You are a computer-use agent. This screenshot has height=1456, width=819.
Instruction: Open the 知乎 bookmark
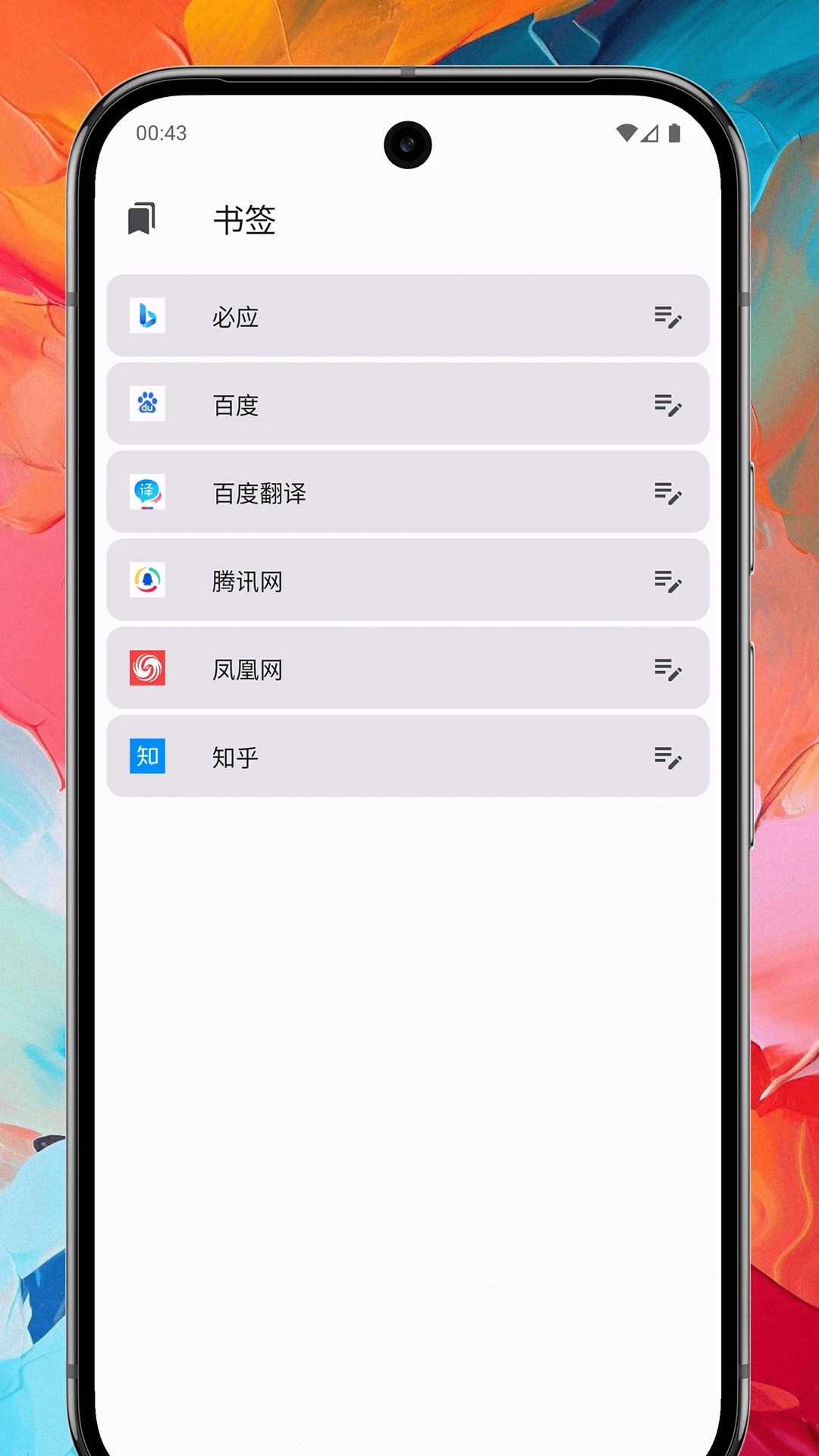click(408, 756)
